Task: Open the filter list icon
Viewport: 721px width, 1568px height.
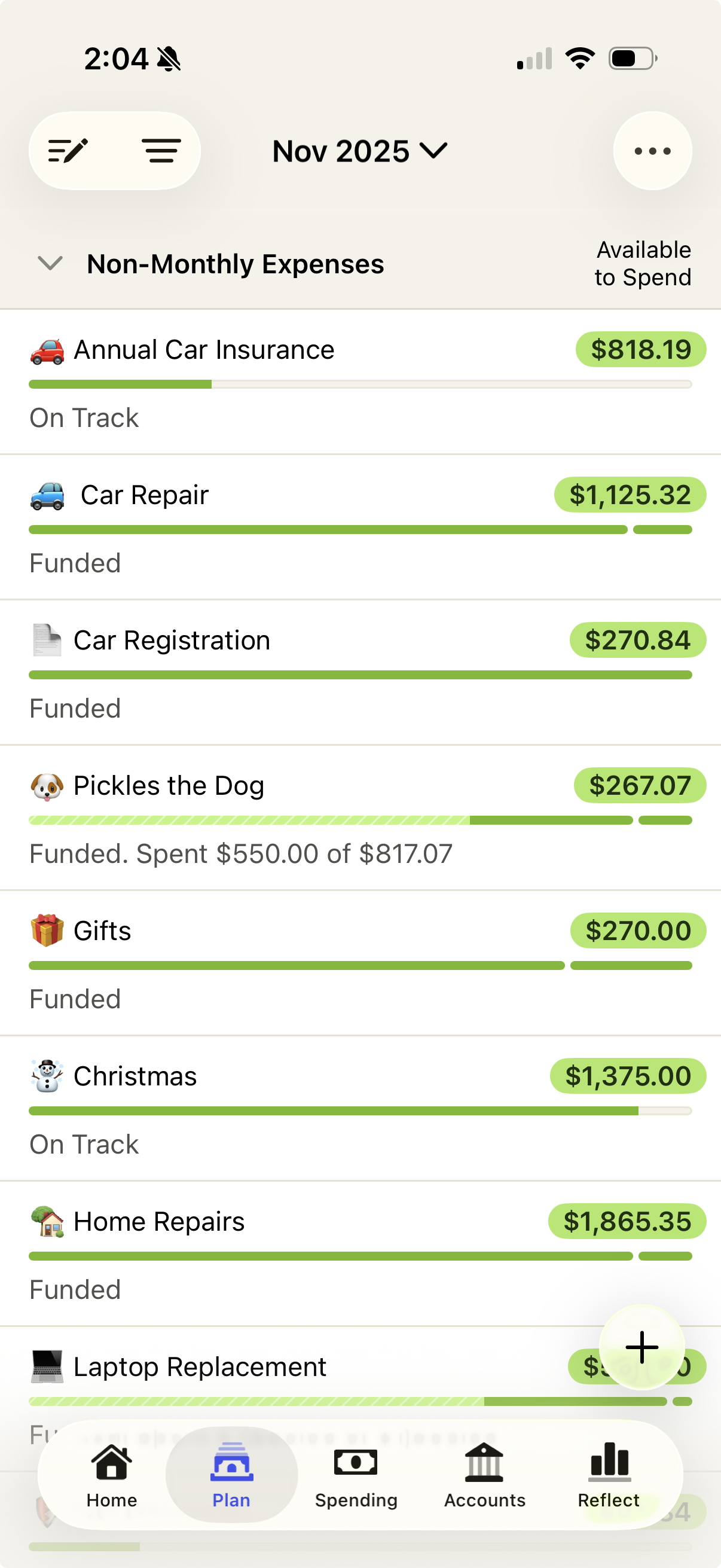Action: [x=161, y=150]
